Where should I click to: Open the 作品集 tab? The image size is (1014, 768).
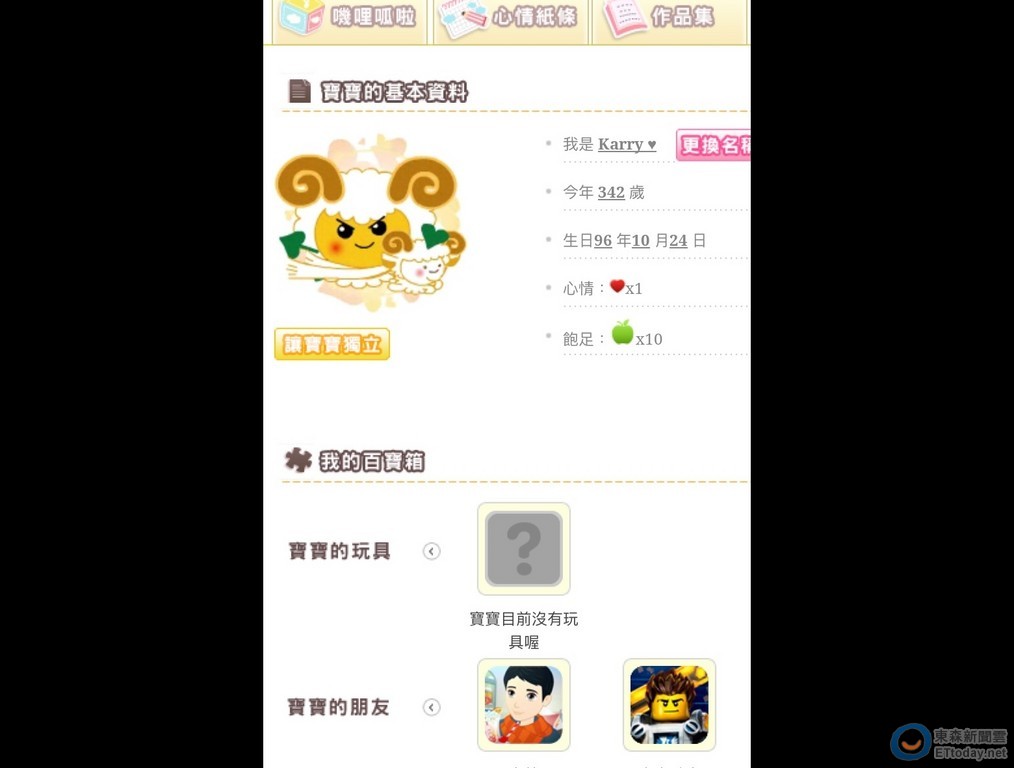pos(669,19)
